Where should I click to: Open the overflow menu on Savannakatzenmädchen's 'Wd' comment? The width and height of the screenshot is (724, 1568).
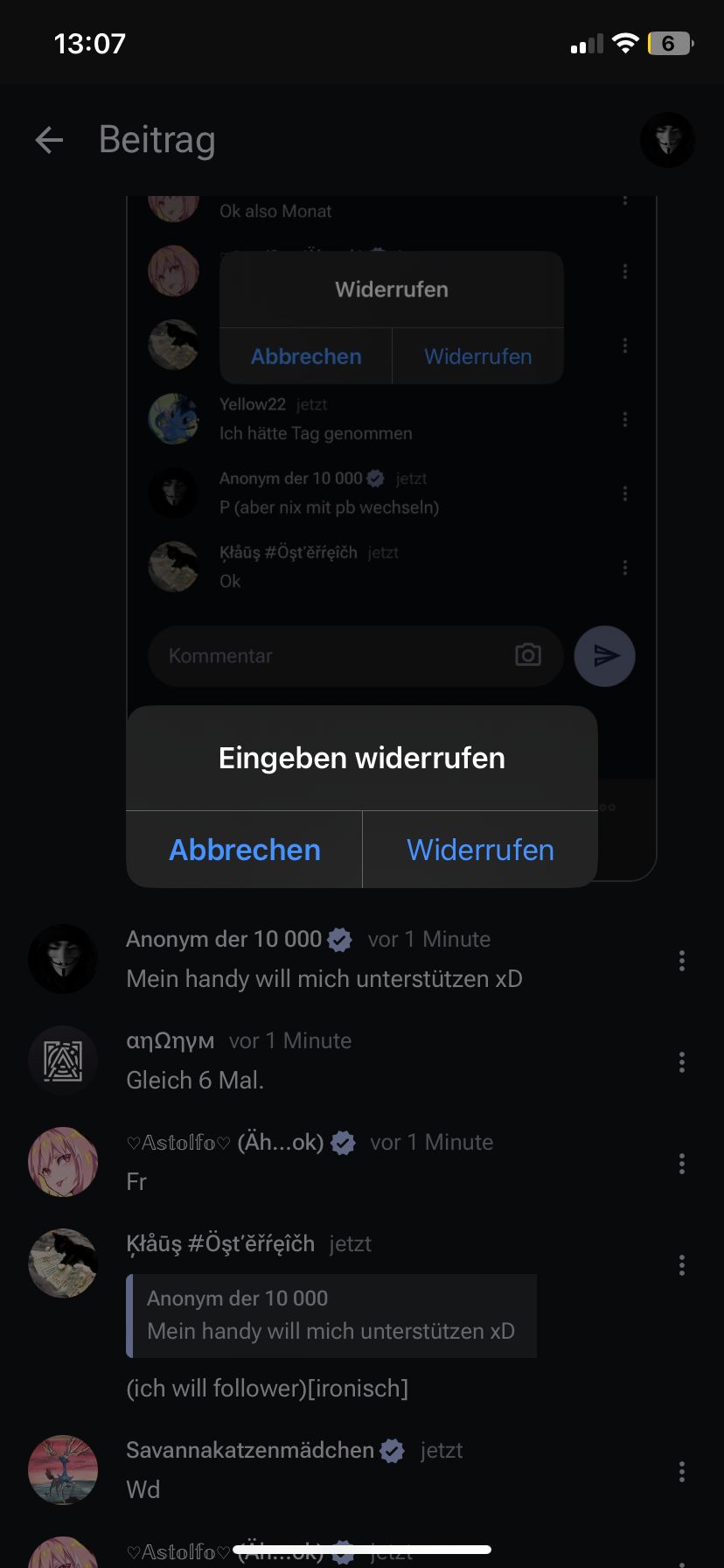(681, 1472)
